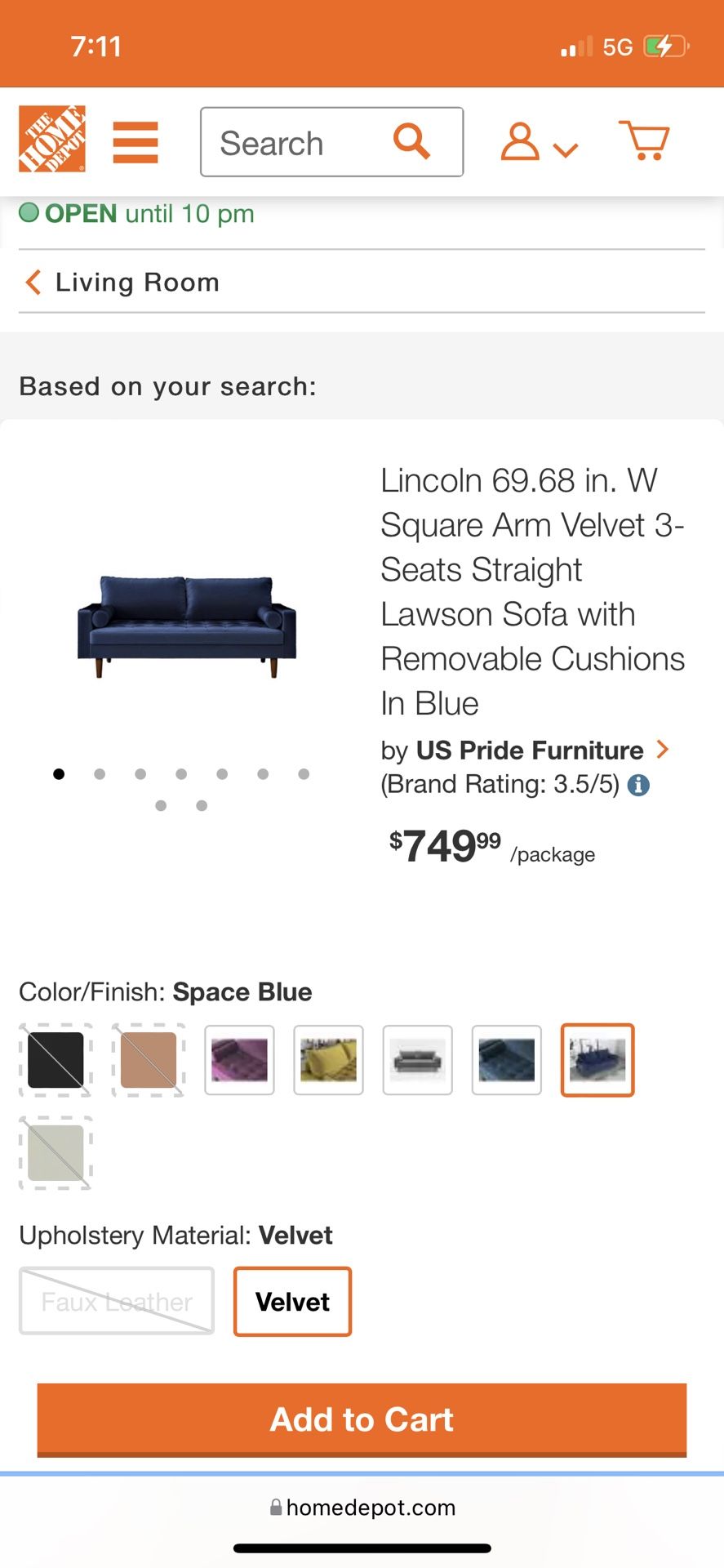Add to Cart
Viewport: 724px width, 1568px height.
362,1420
